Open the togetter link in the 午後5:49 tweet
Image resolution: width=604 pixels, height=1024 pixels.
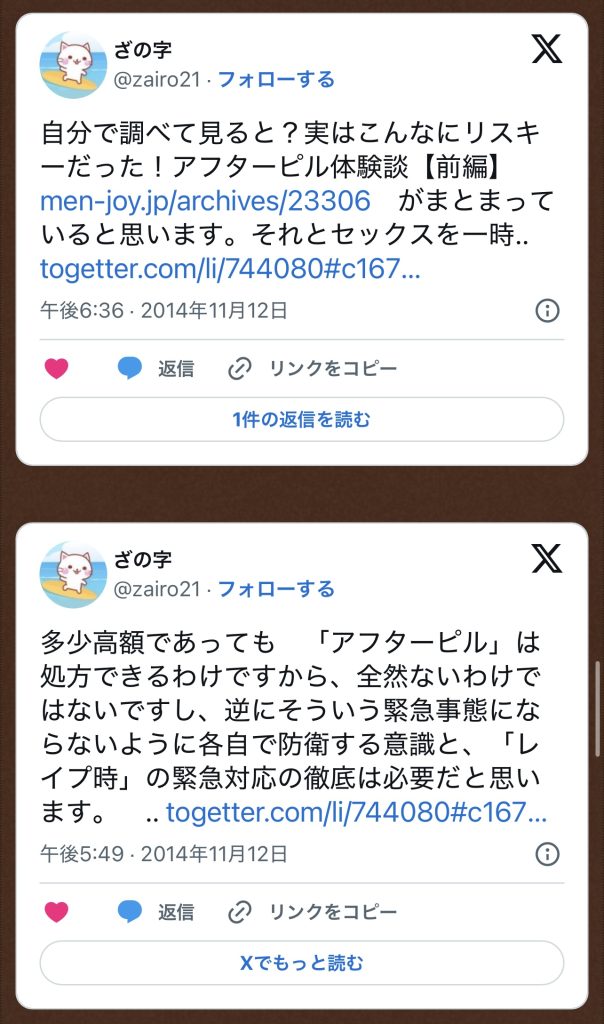pyautogui.click(x=356, y=813)
